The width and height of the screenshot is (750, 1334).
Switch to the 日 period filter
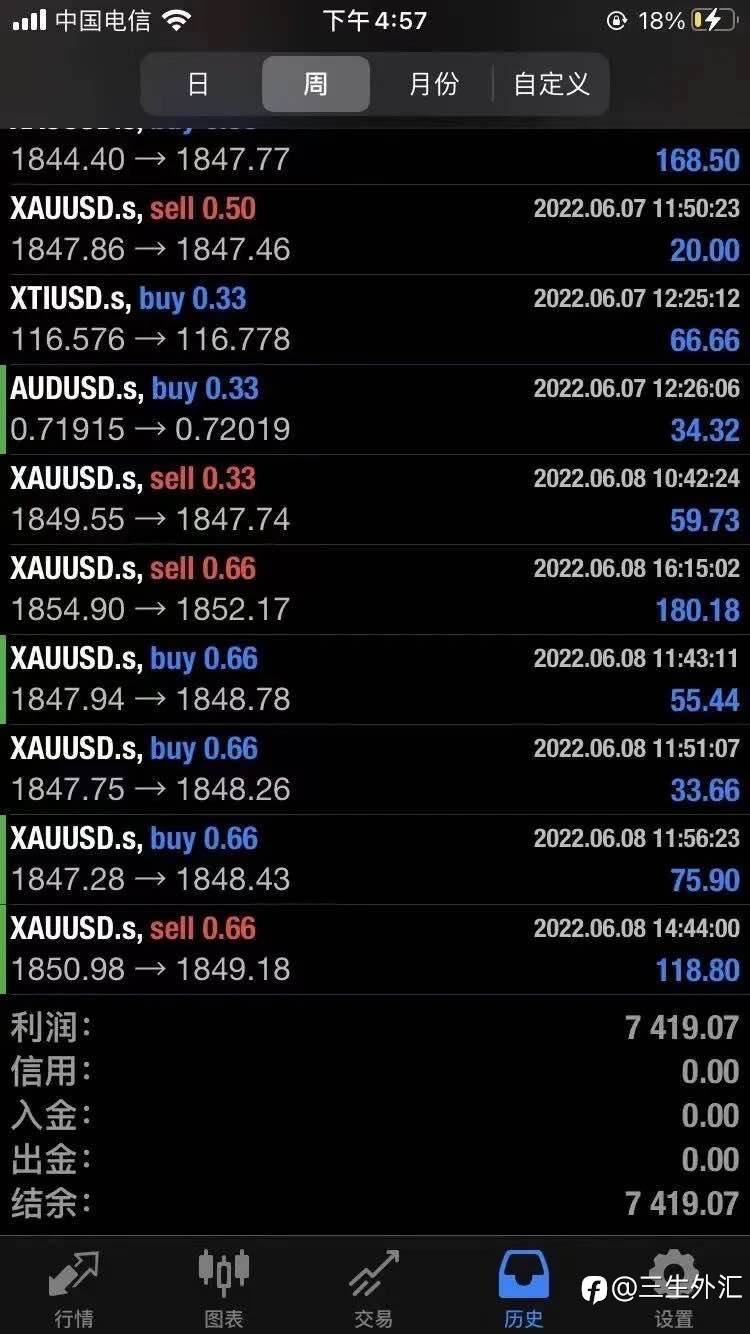pos(199,84)
